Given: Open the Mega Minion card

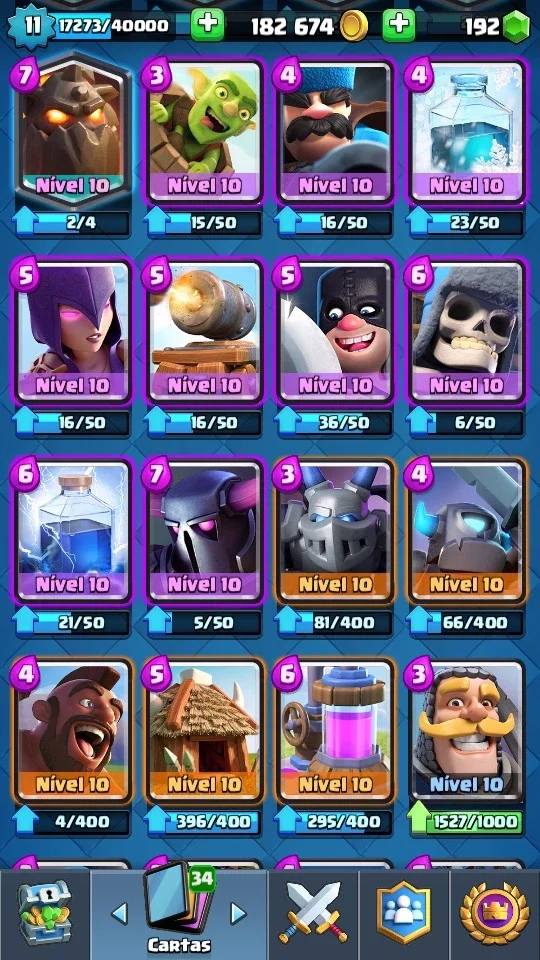Looking at the screenshot, I should point(335,530).
